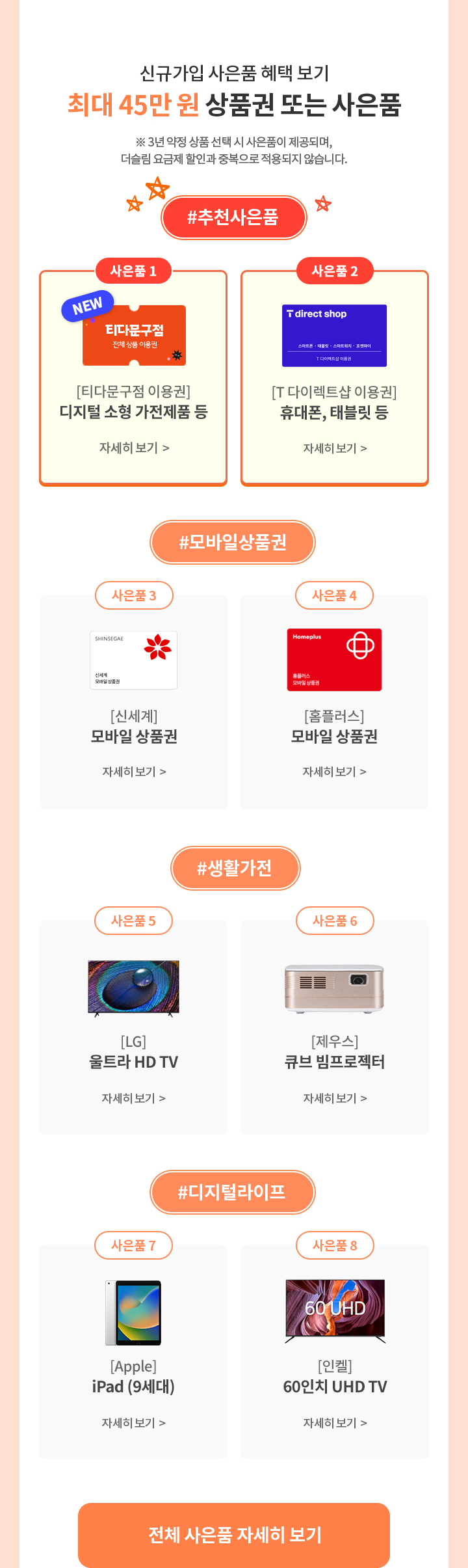See details for 홈플러스 모바일 상품권

point(334,772)
